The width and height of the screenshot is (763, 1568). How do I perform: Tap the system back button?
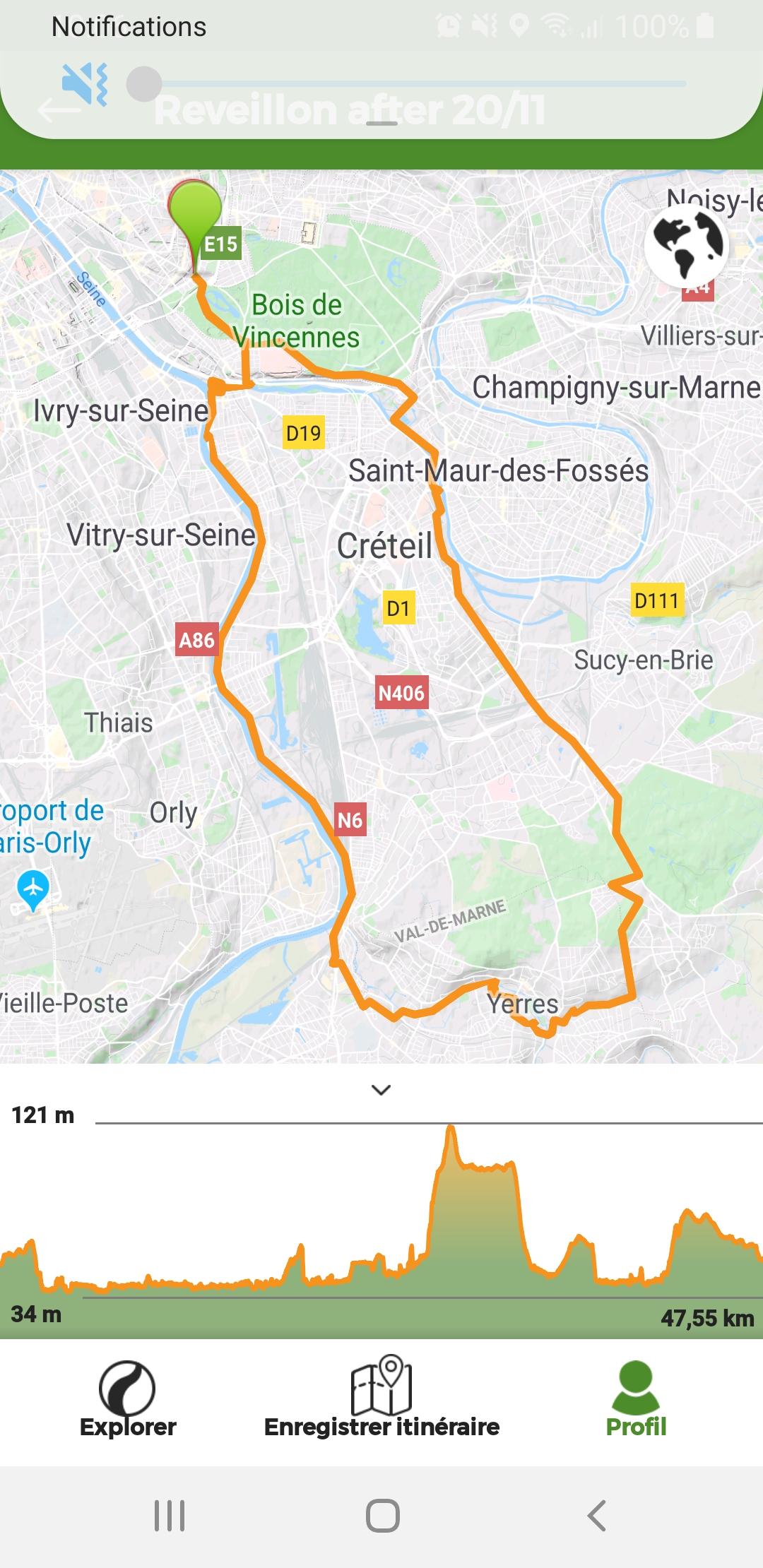(597, 1516)
